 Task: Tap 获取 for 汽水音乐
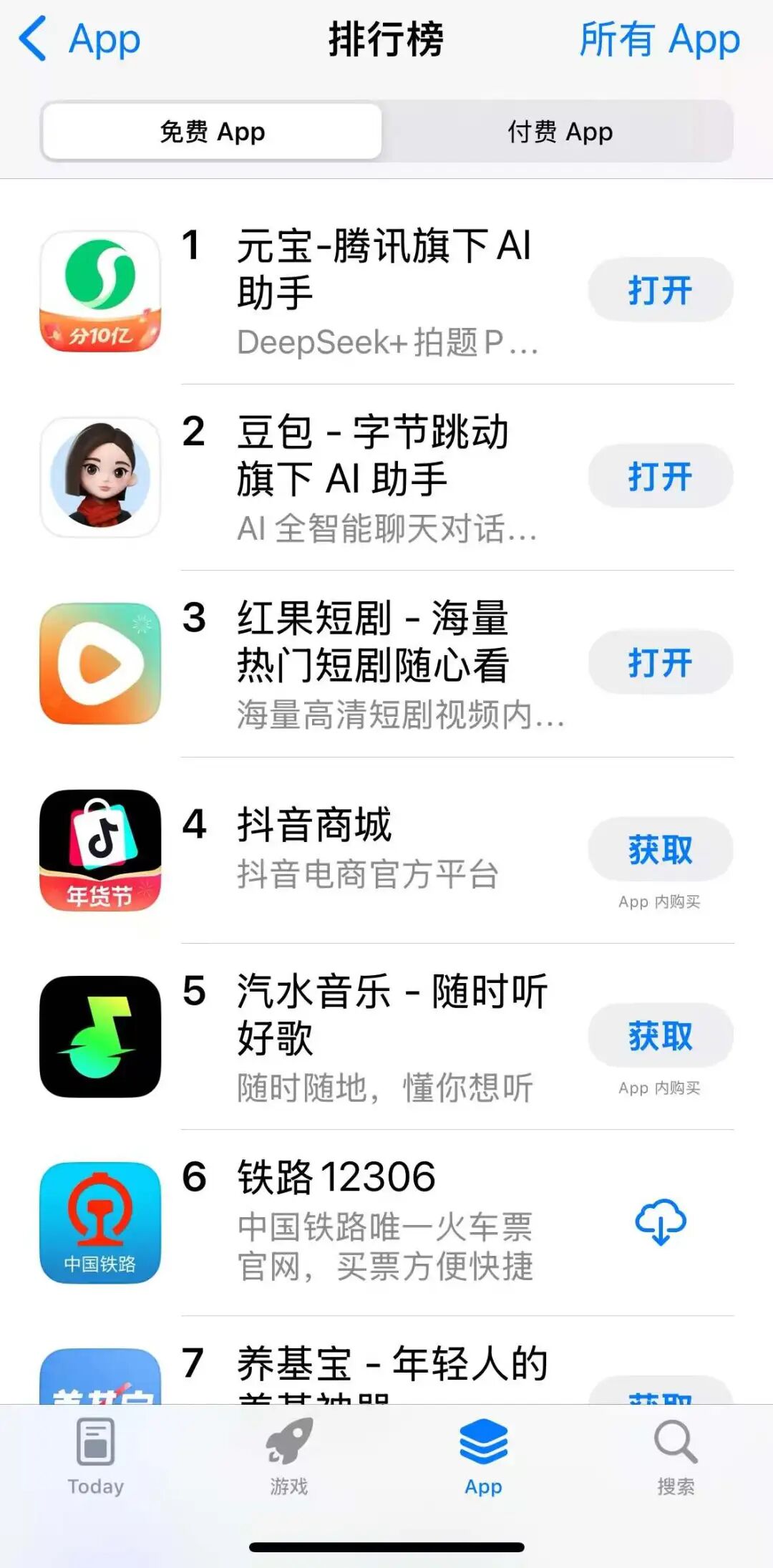(x=660, y=1035)
